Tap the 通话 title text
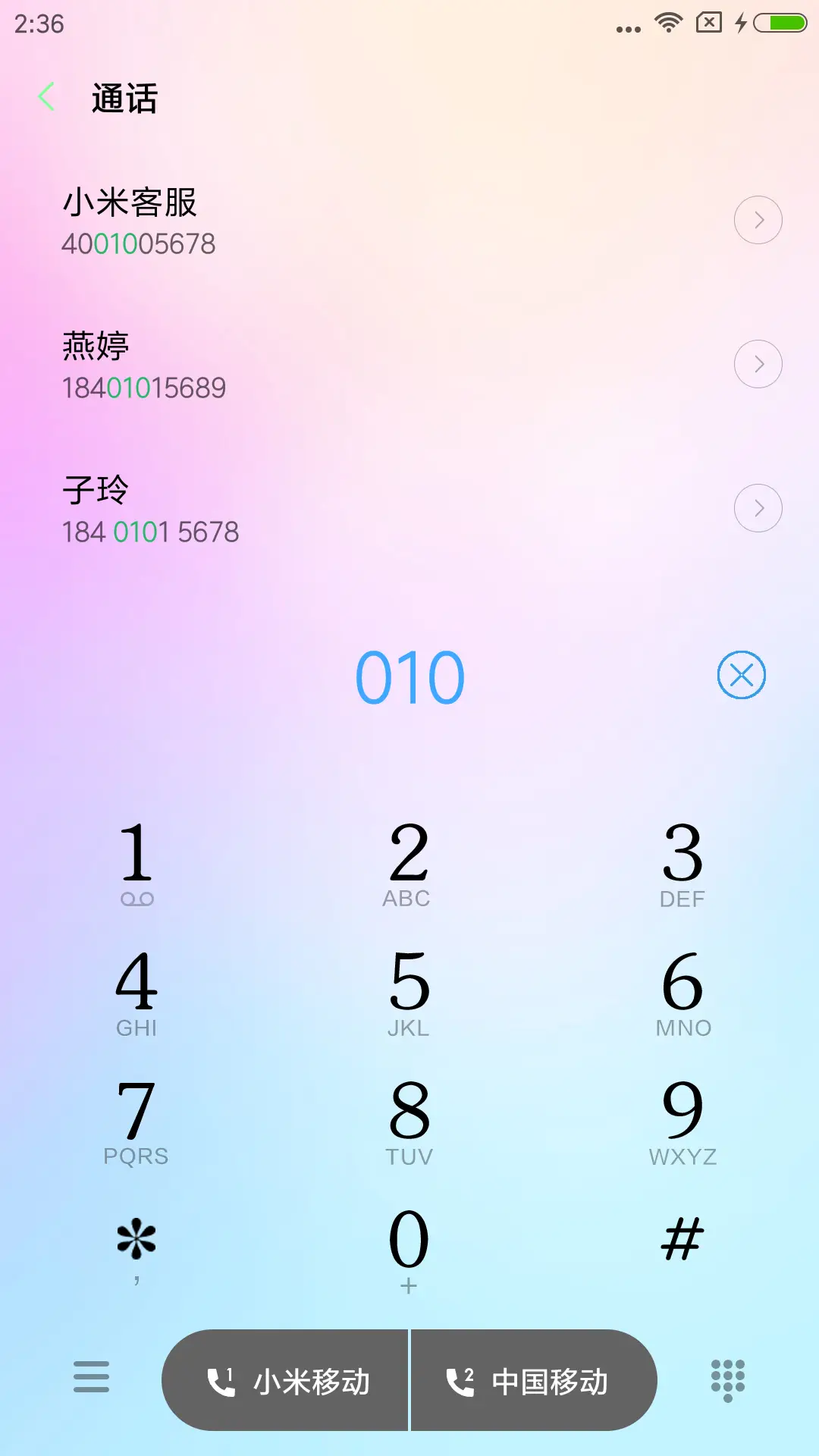The image size is (819, 1456). (124, 99)
